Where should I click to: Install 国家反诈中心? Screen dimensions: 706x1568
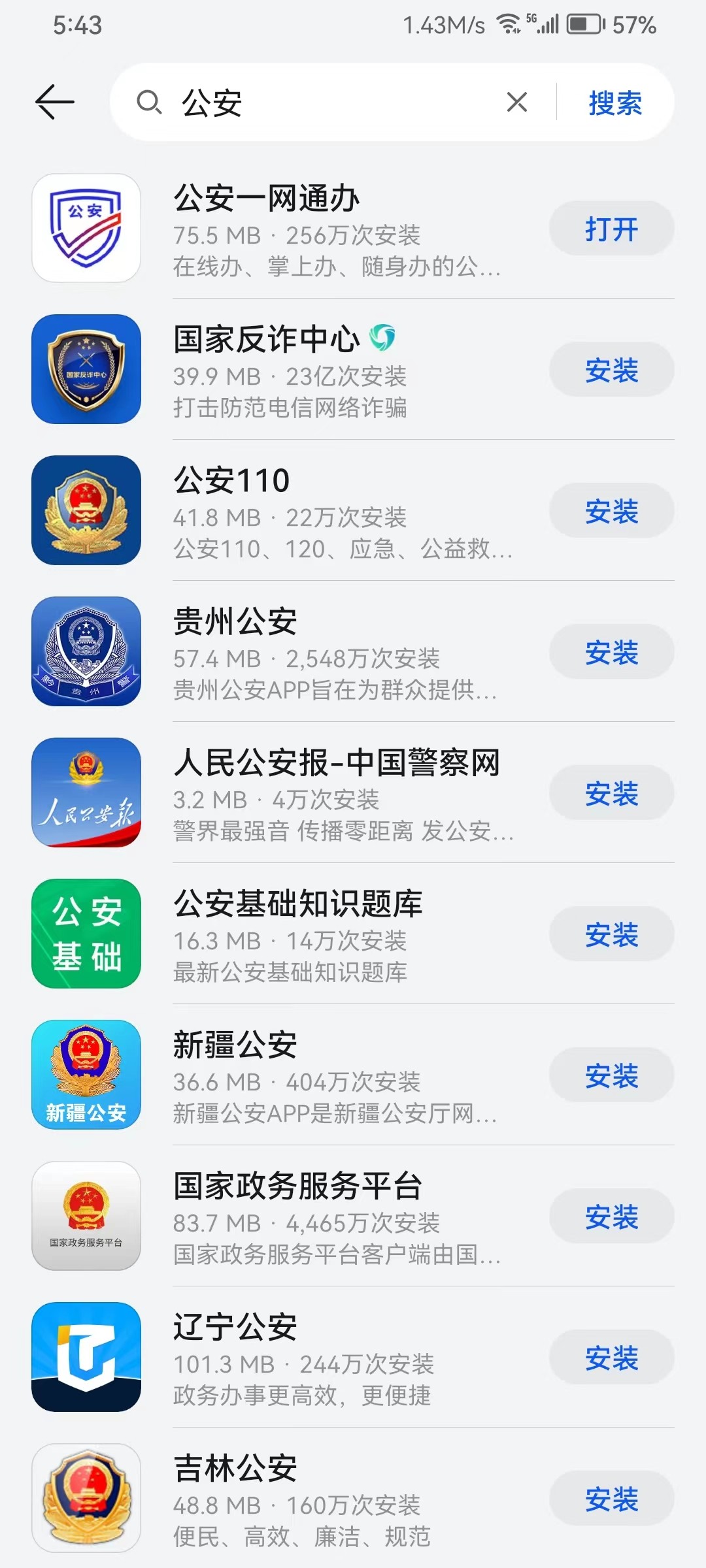pos(611,370)
